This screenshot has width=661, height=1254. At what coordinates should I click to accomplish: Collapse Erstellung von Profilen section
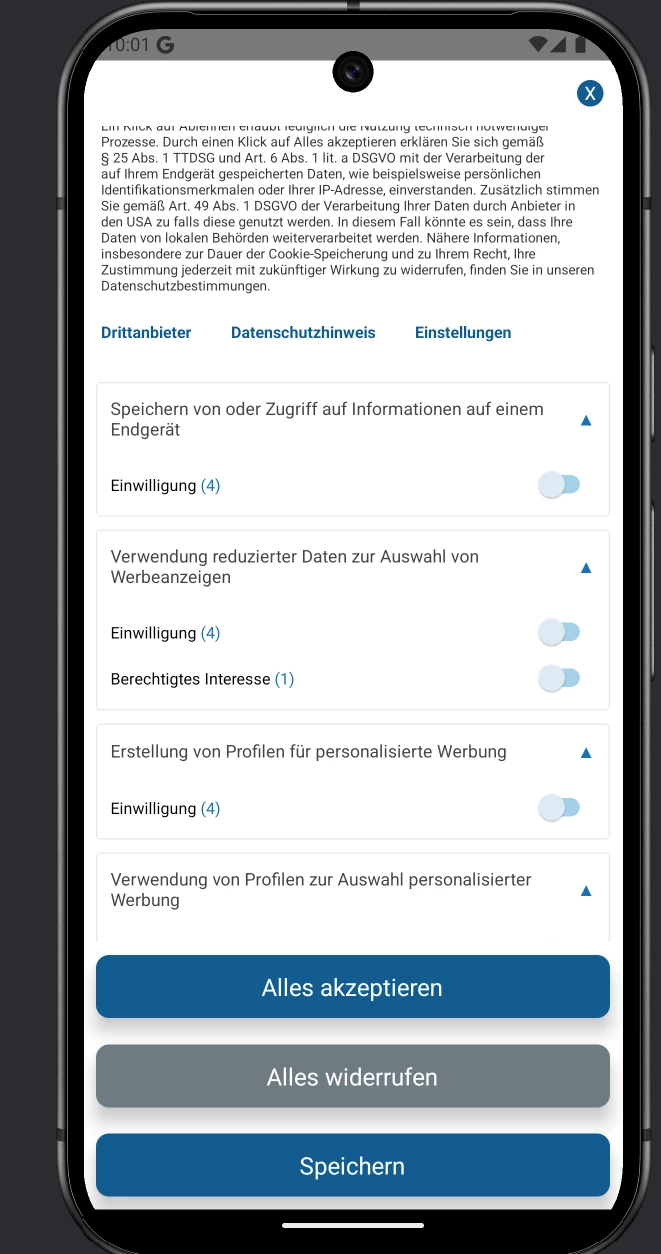click(586, 752)
